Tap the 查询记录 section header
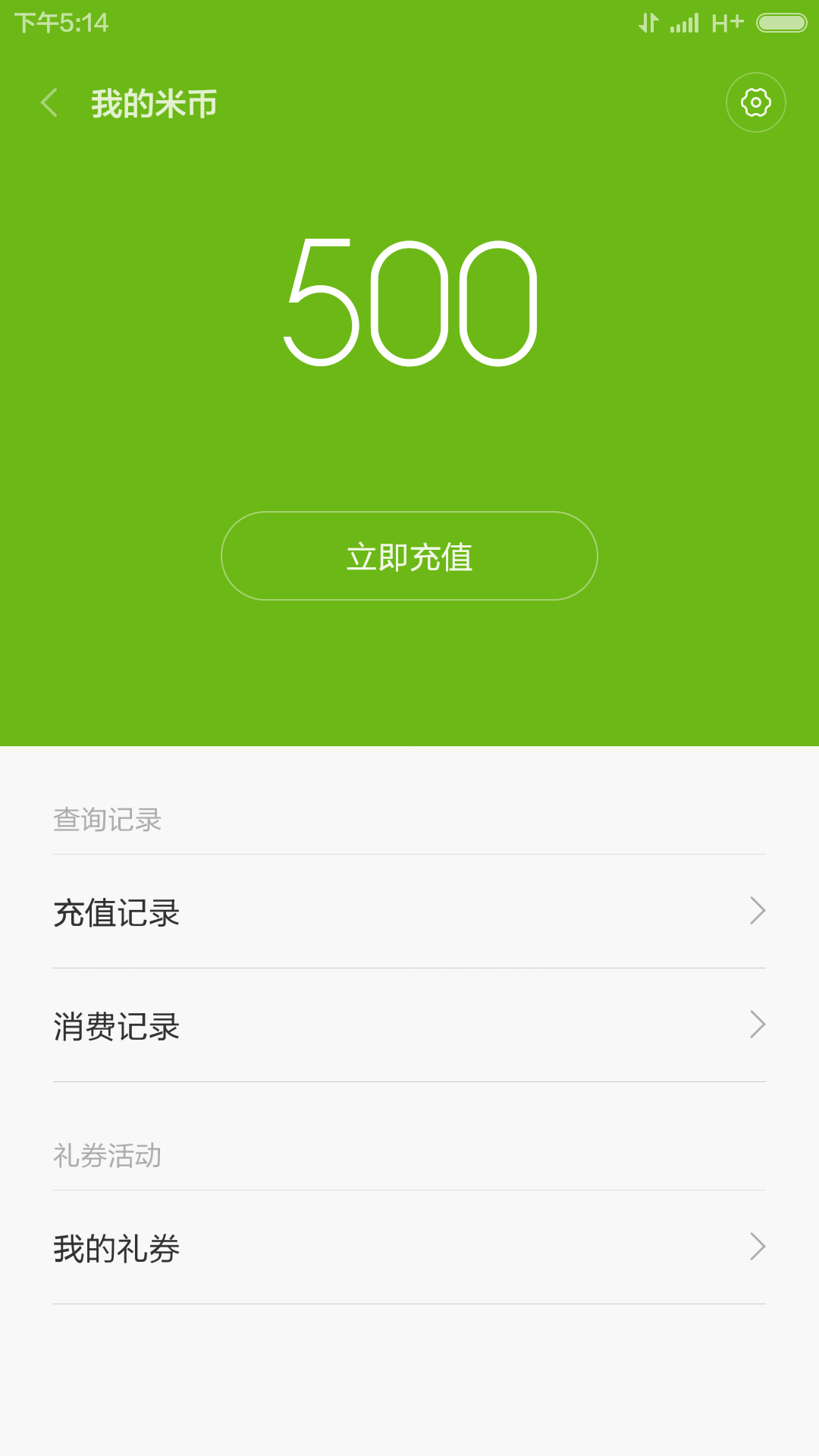 click(x=106, y=820)
